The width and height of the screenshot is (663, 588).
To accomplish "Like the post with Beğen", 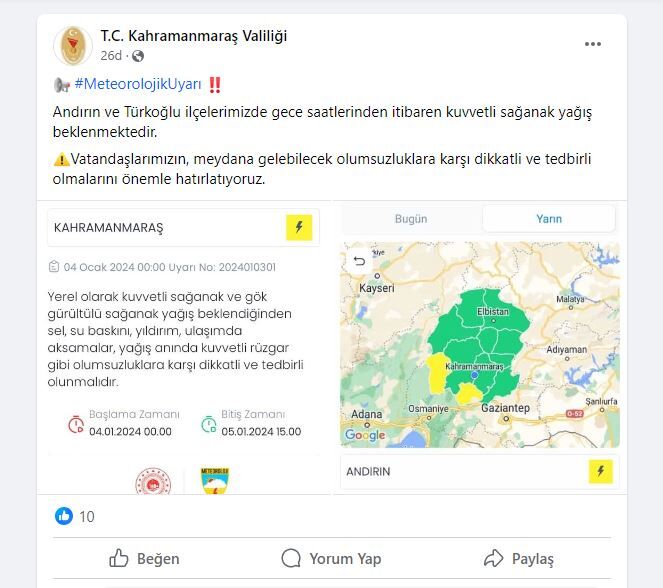I will pyautogui.click(x=144, y=558).
